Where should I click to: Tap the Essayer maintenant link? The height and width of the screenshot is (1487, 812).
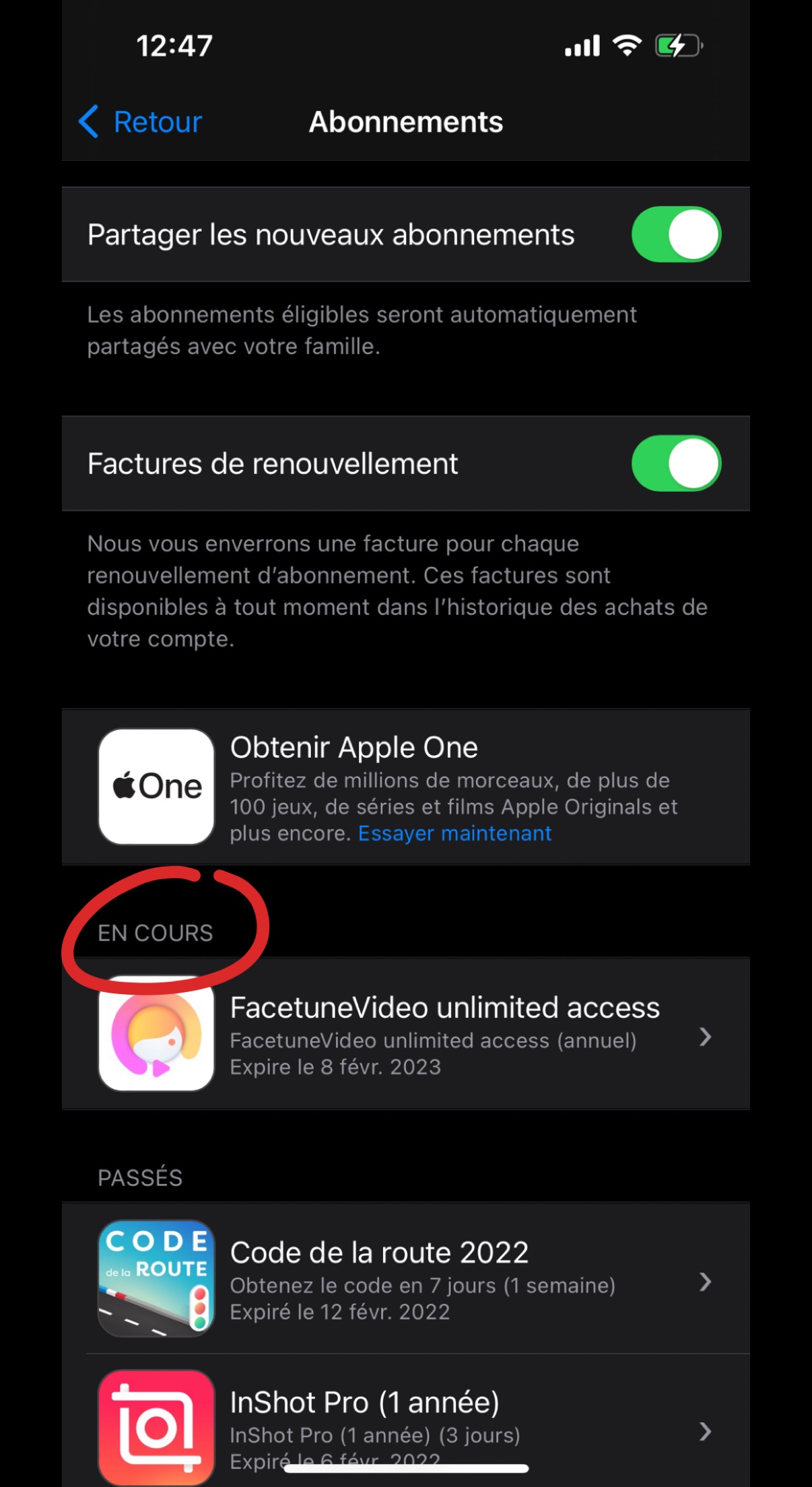[454, 834]
